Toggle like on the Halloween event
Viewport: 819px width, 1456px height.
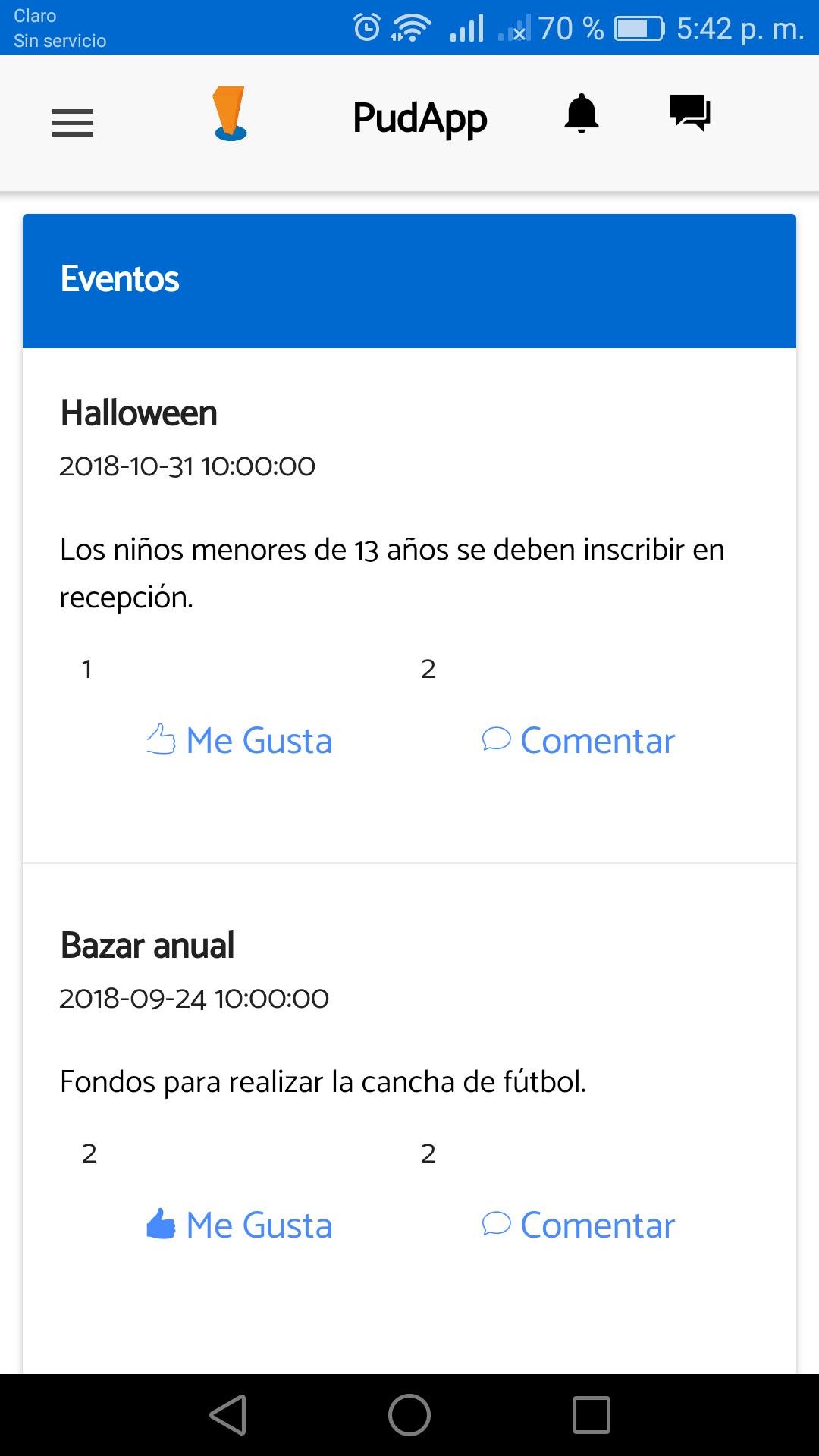237,740
